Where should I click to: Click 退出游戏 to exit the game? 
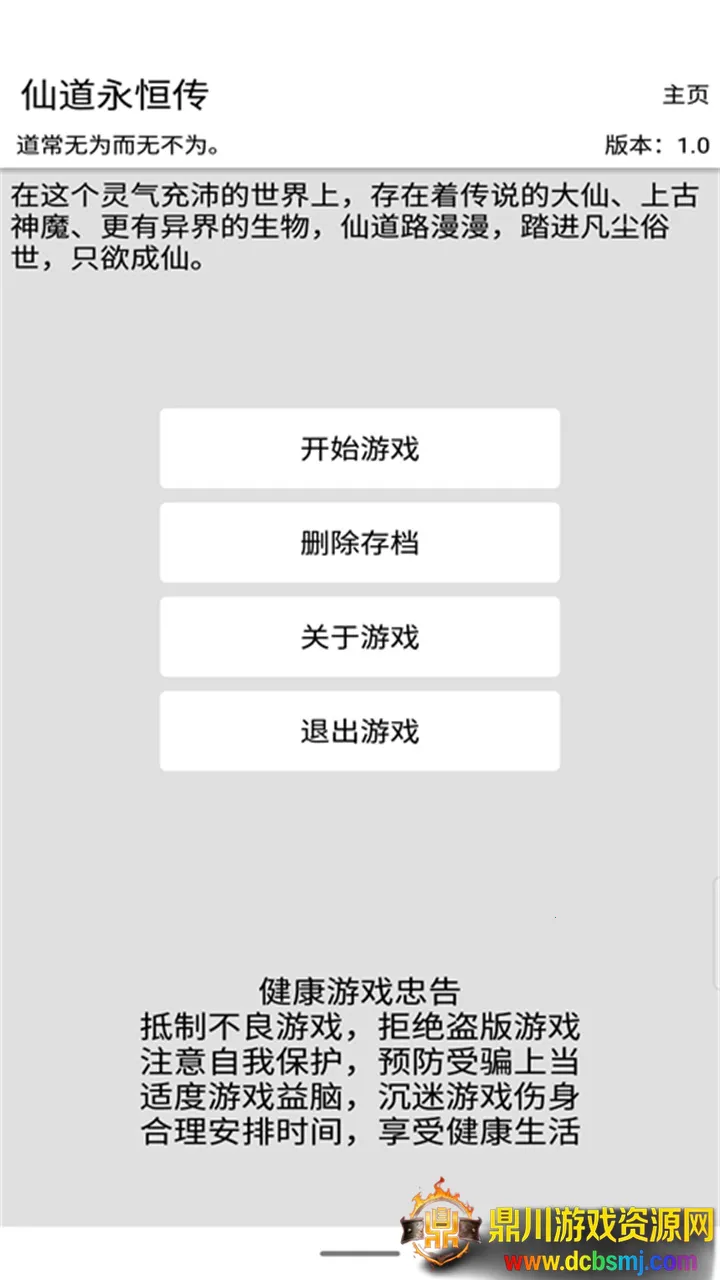coord(359,731)
